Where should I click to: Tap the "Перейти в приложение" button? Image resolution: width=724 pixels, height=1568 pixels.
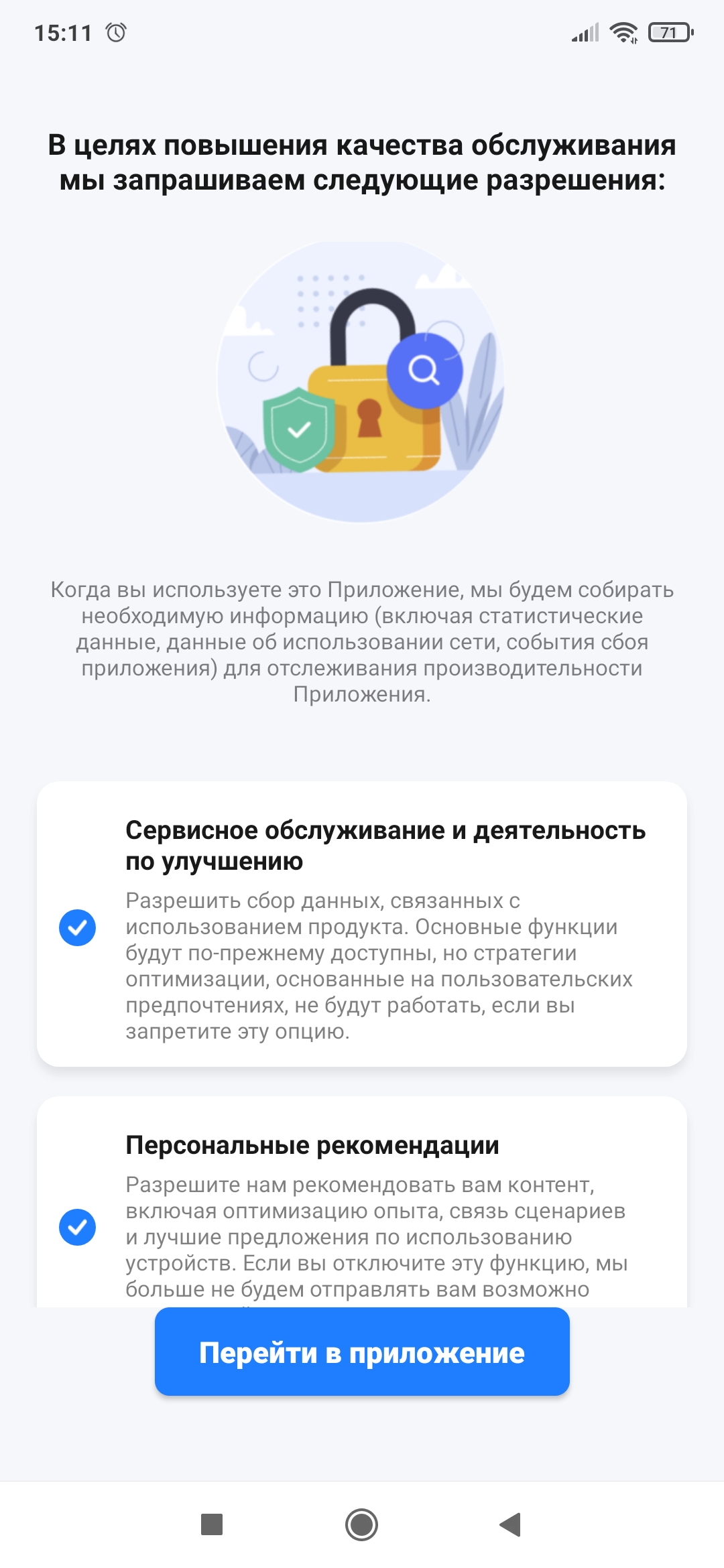coord(362,1352)
